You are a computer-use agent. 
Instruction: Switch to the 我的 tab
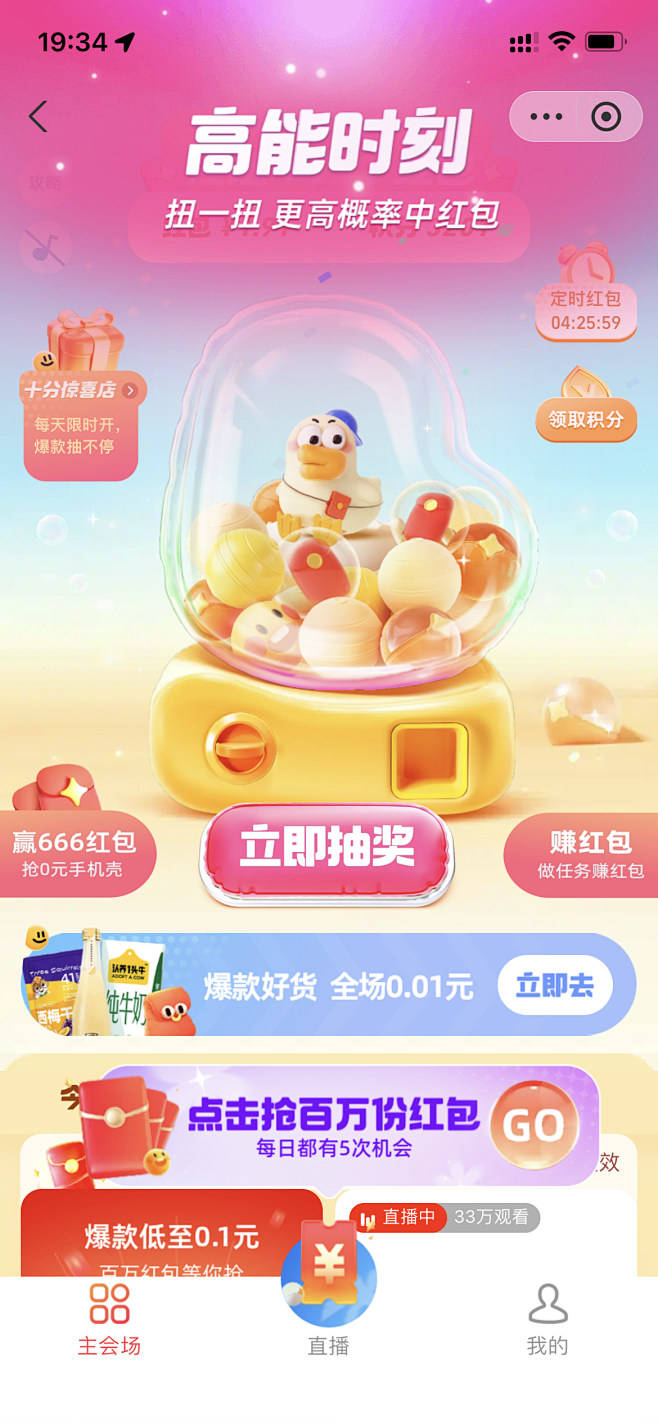coord(547,1320)
